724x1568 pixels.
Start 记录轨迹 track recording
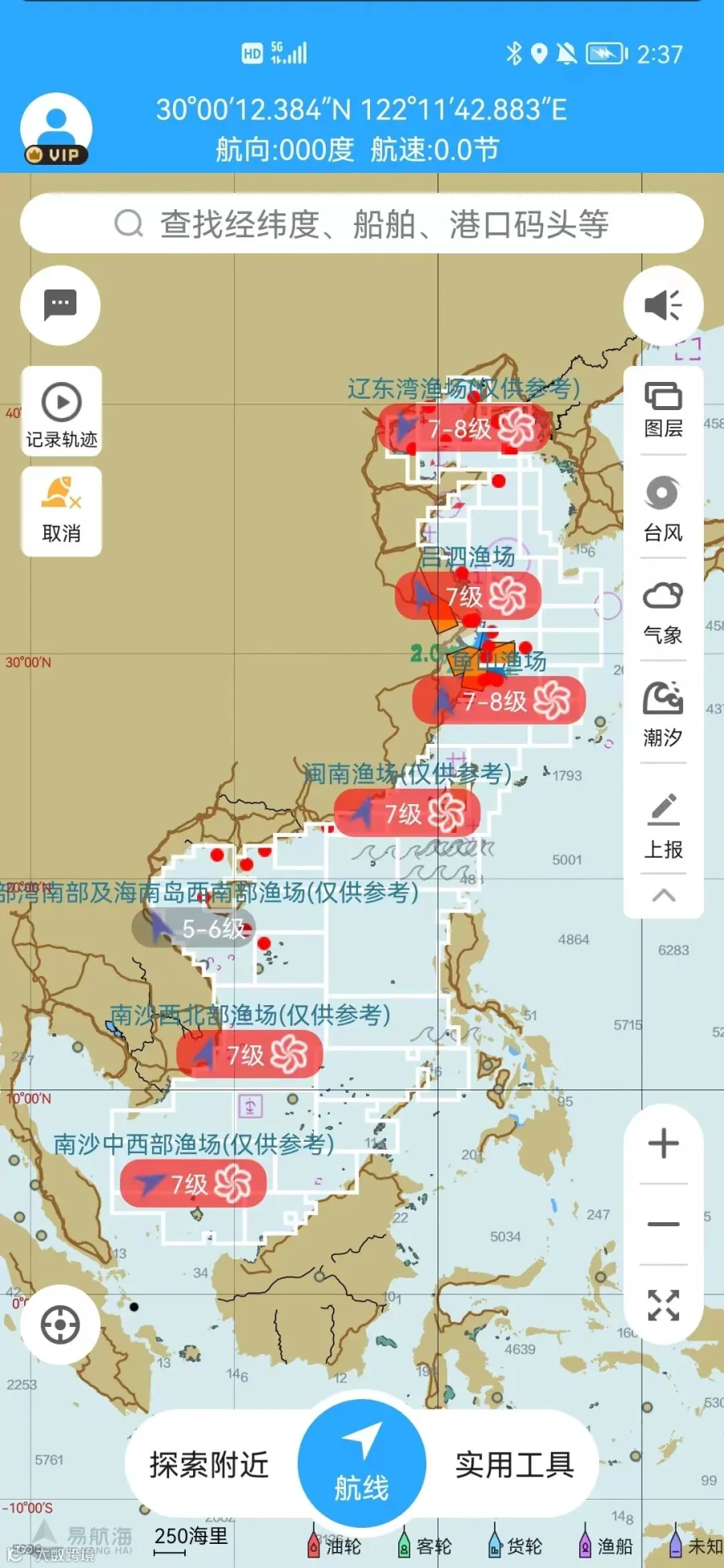coord(61,412)
